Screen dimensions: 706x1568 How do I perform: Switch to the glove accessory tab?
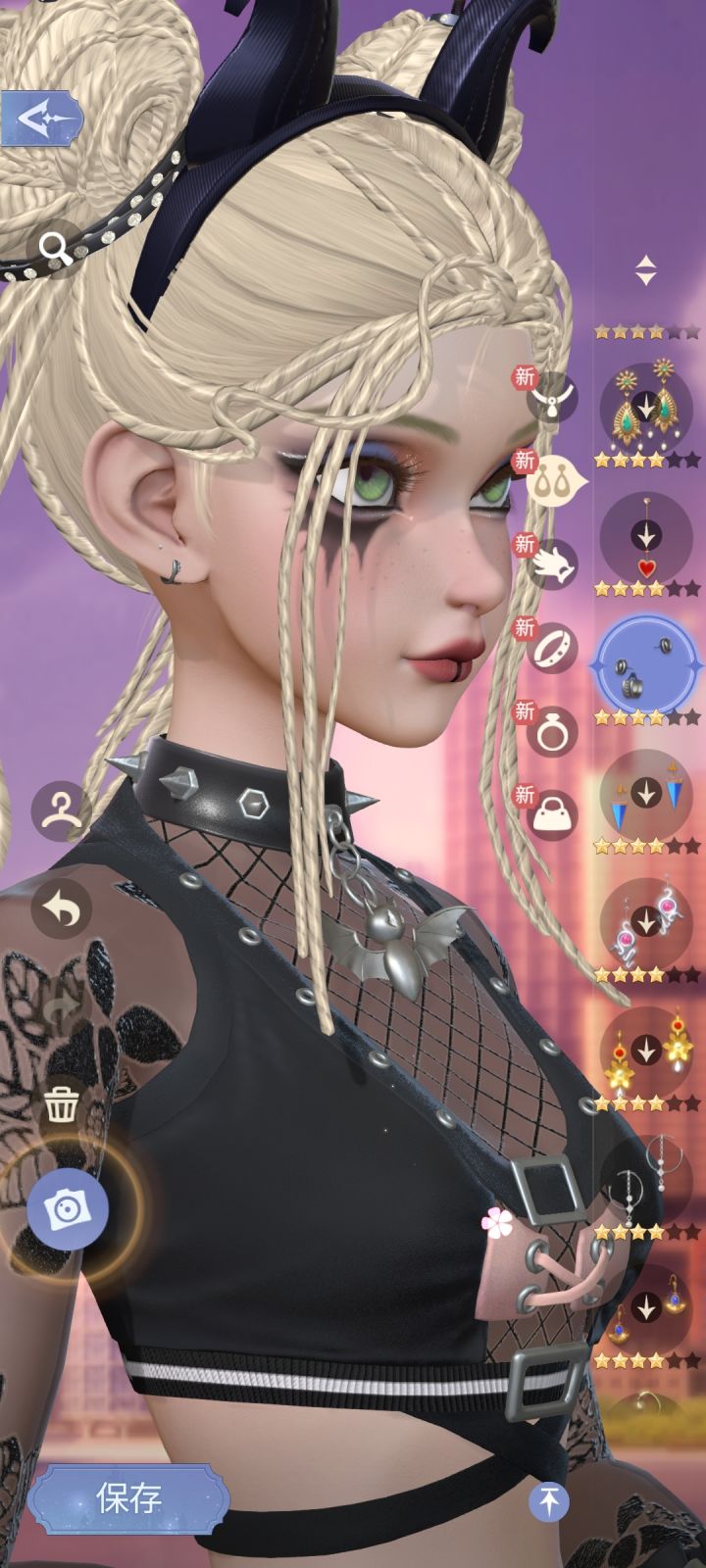click(554, 563)
